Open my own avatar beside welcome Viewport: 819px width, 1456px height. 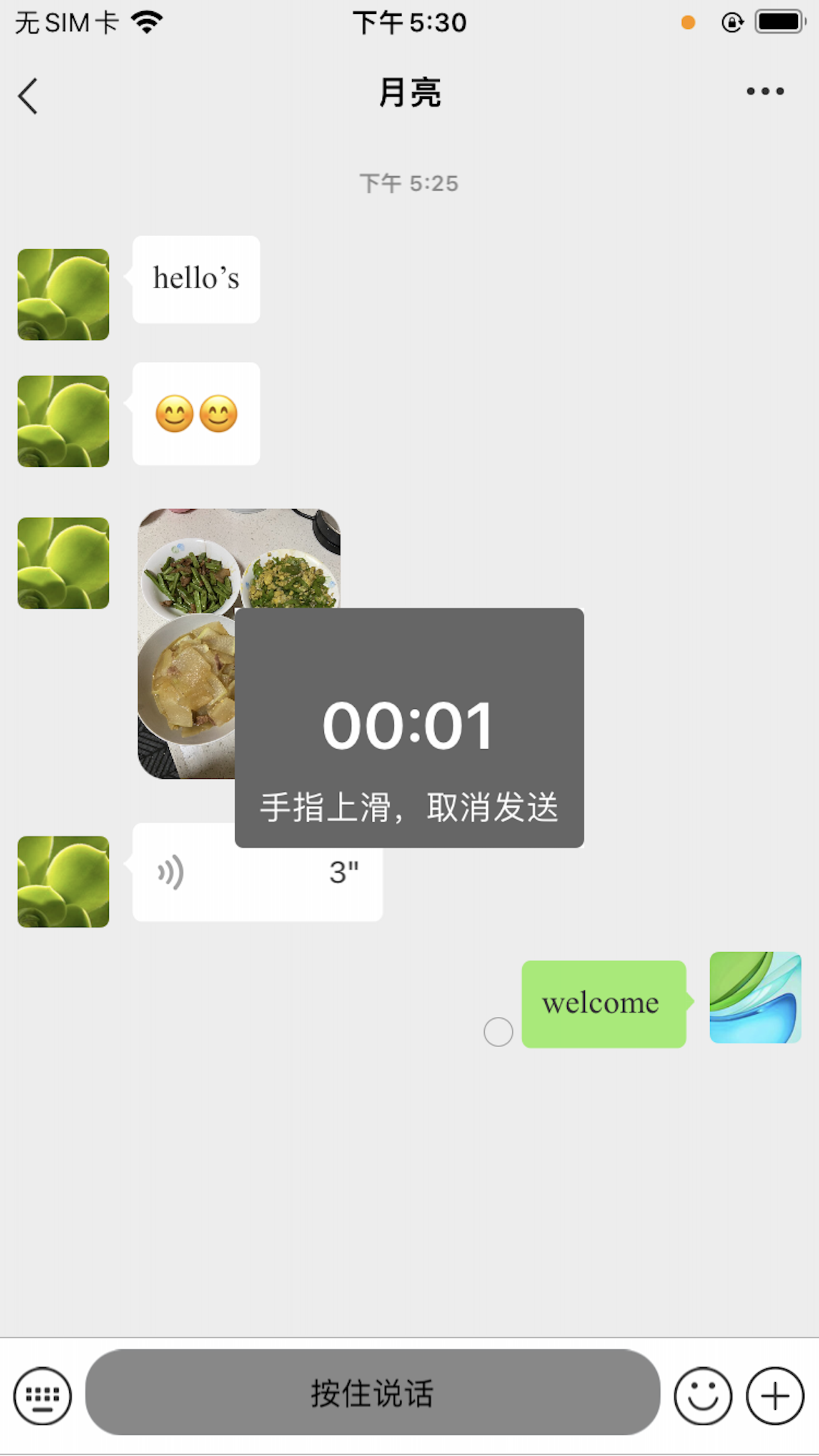pos(755,997)
